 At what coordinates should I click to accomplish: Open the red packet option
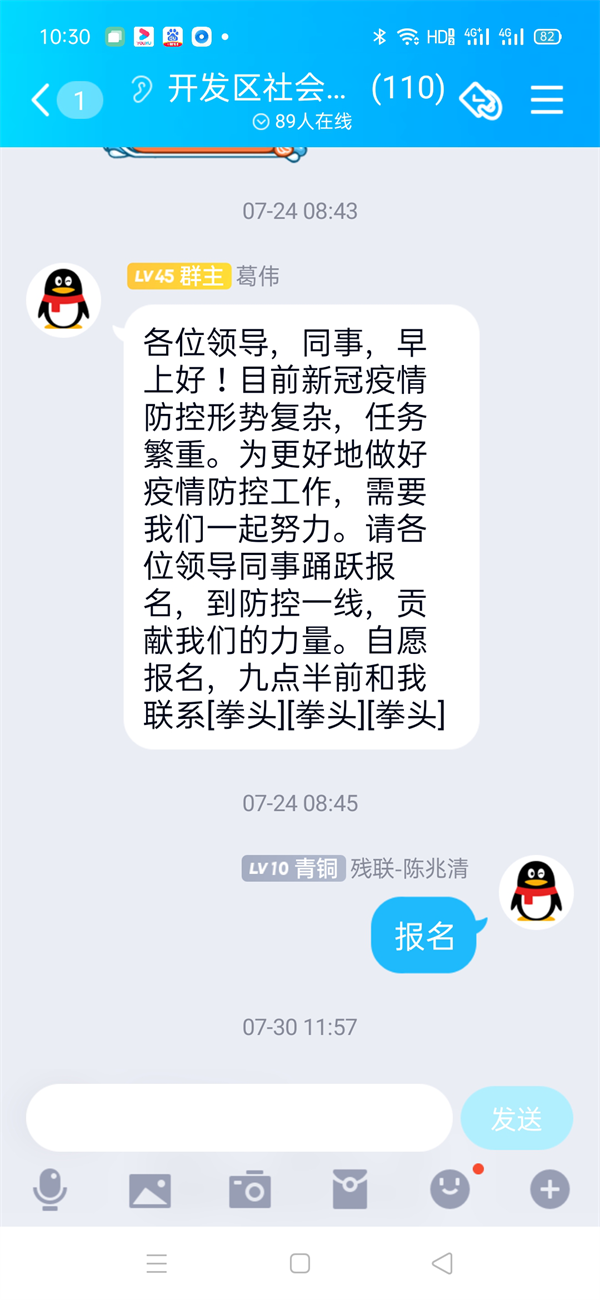pos(350,1190)
